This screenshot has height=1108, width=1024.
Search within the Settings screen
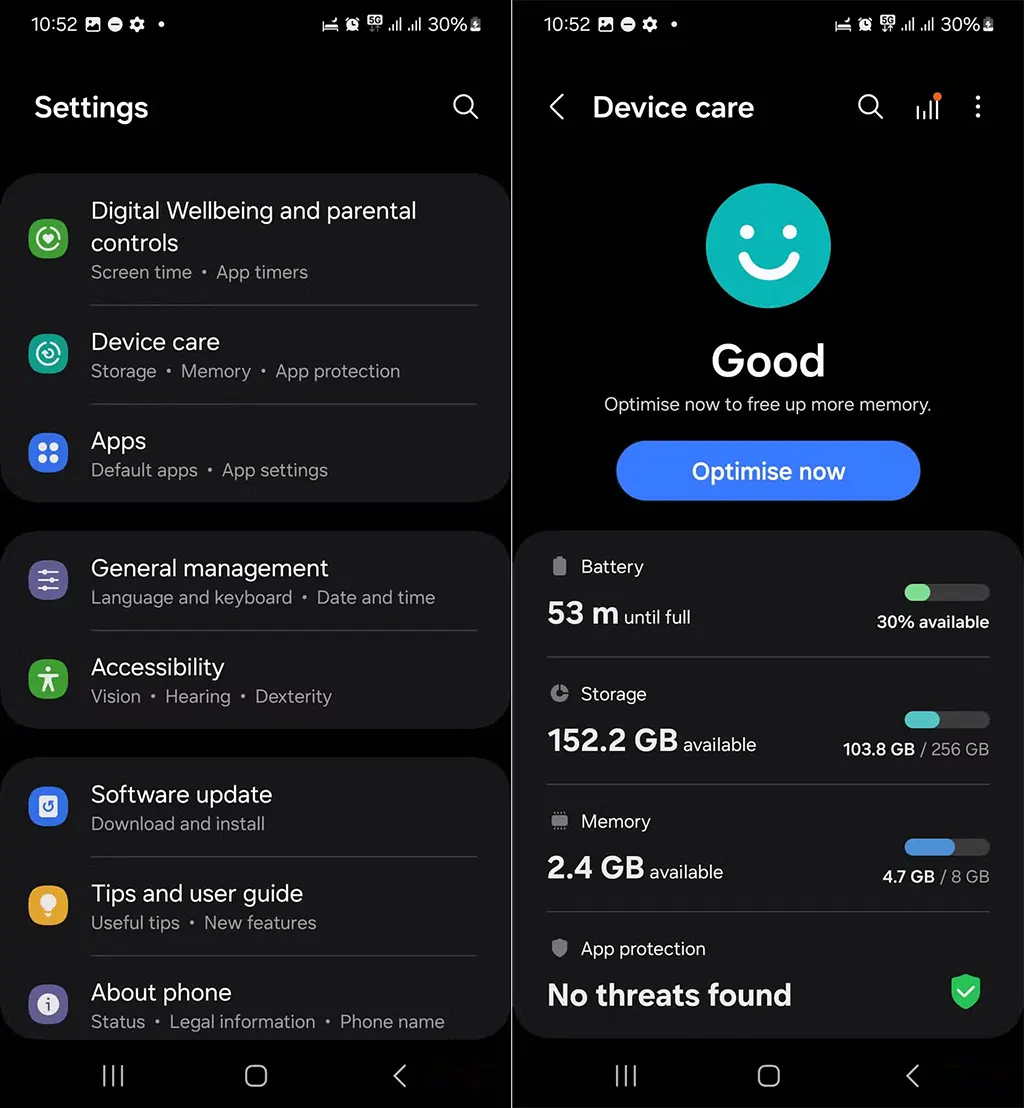click(x=465, y=107)
